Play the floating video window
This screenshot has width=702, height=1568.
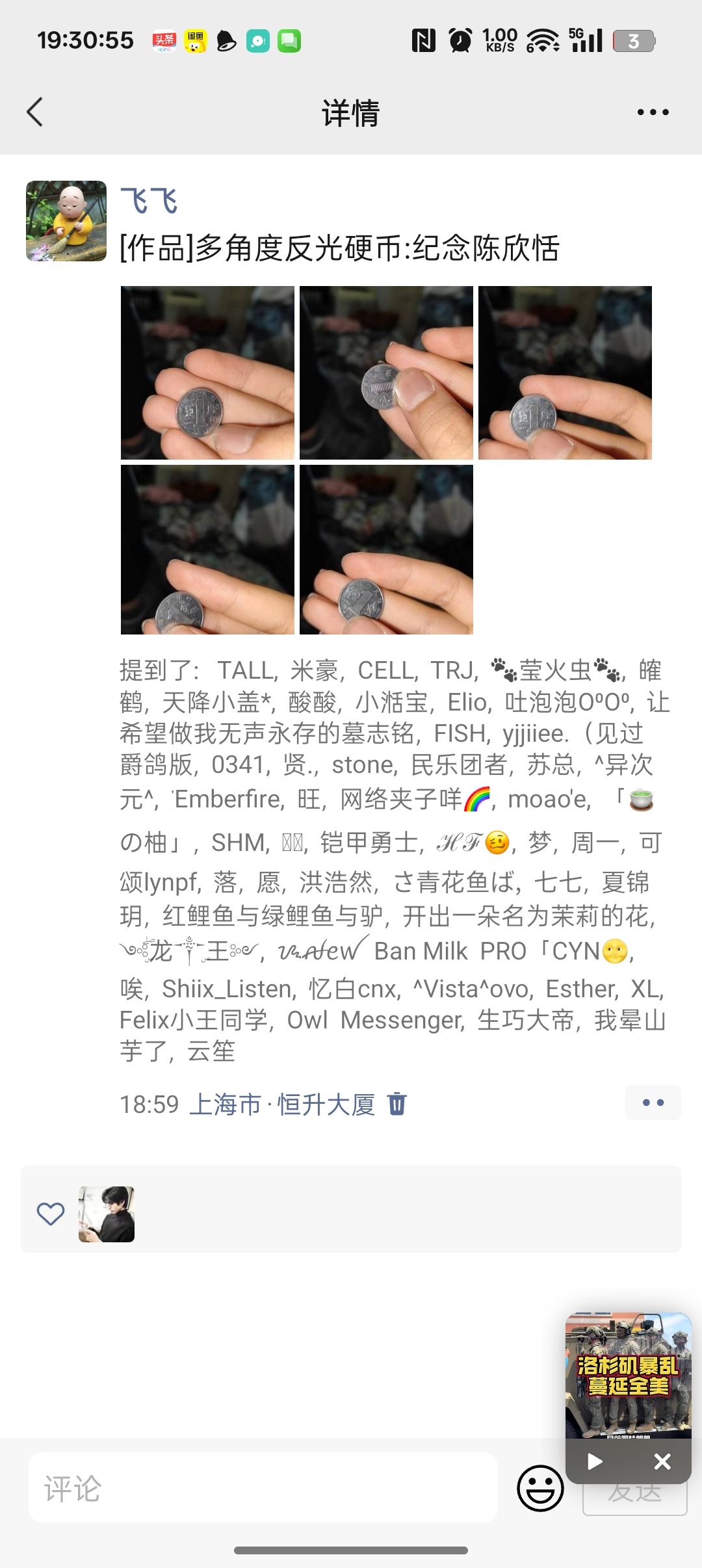point(595,1461)
